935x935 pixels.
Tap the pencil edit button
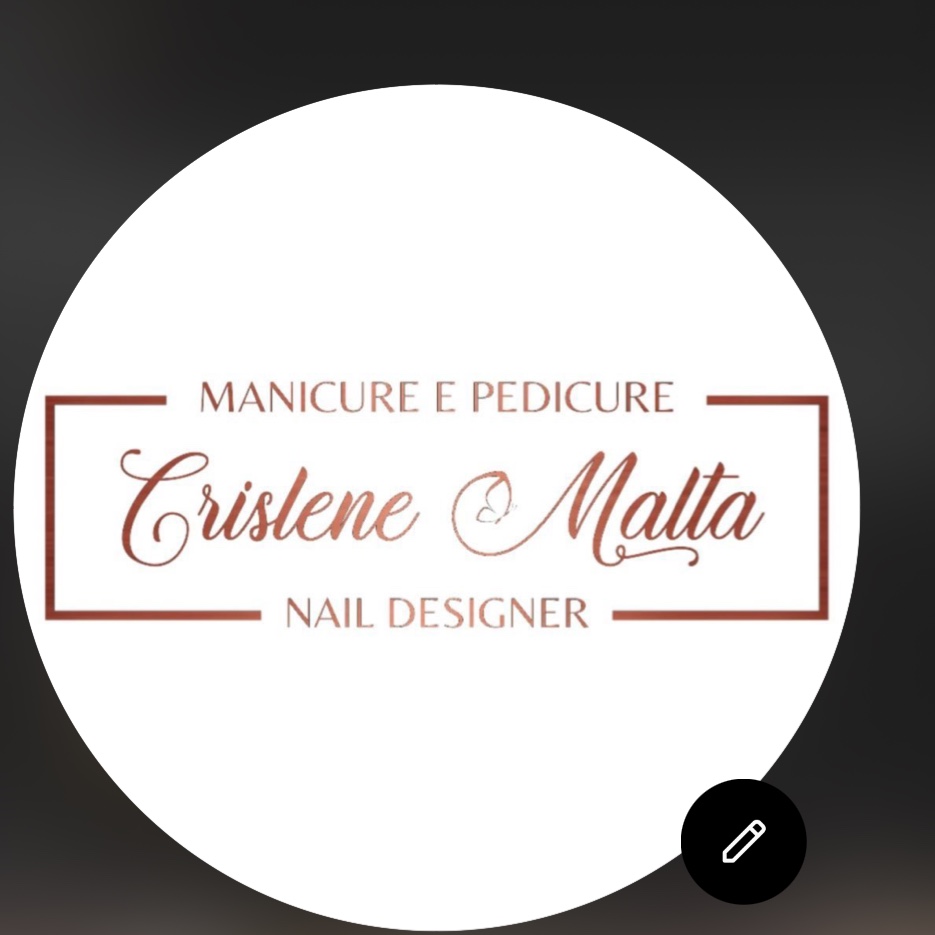(743, 841)
